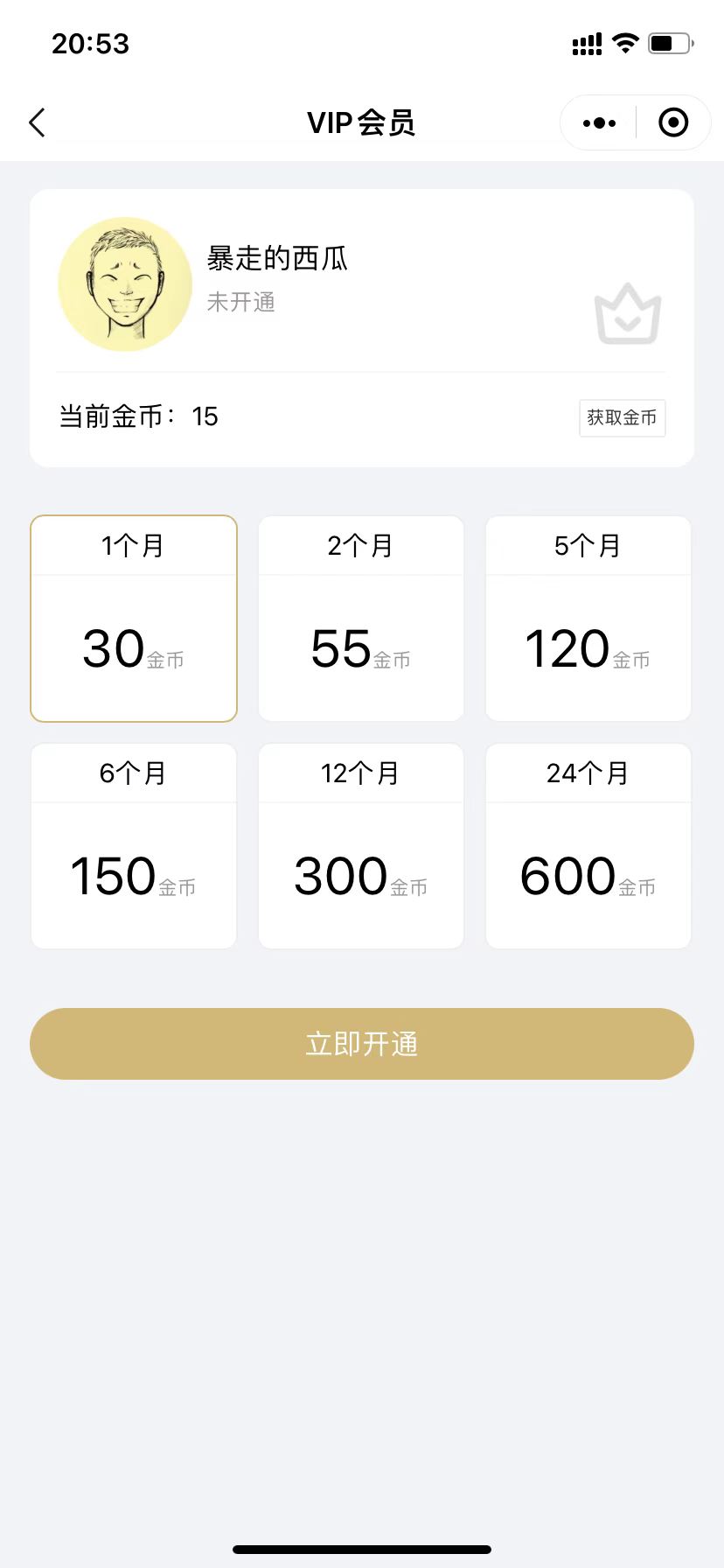Open the more options ellipsis menu
This screenshot has width=724, height=1568.
pos(597,122)
